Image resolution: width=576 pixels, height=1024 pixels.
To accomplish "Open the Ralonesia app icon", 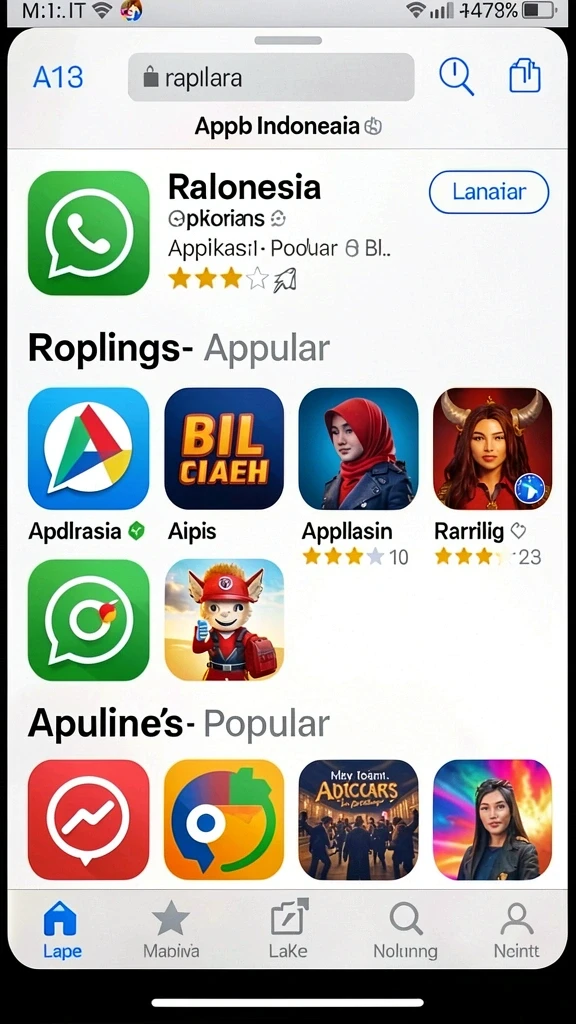I will coord(89,233).
